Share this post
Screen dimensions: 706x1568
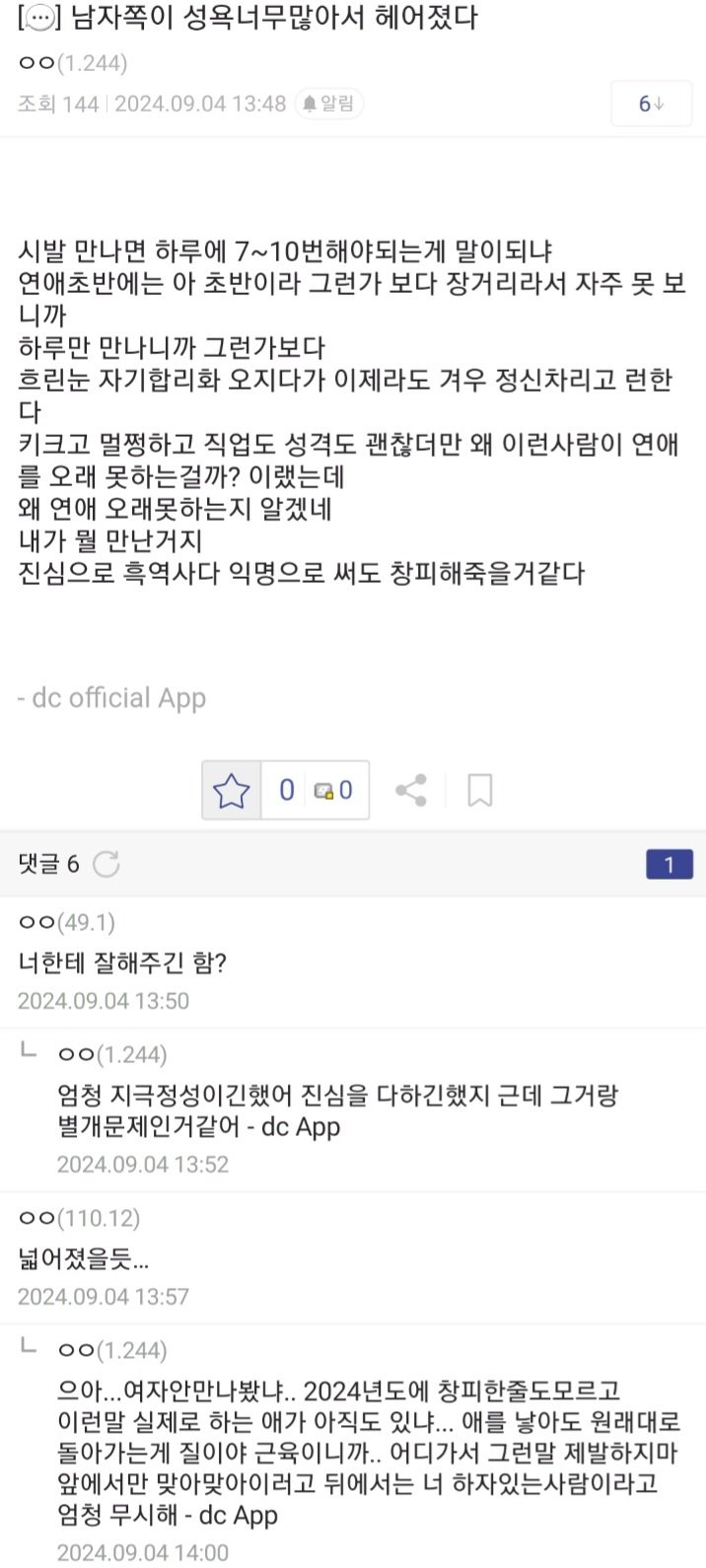[410, 790]
